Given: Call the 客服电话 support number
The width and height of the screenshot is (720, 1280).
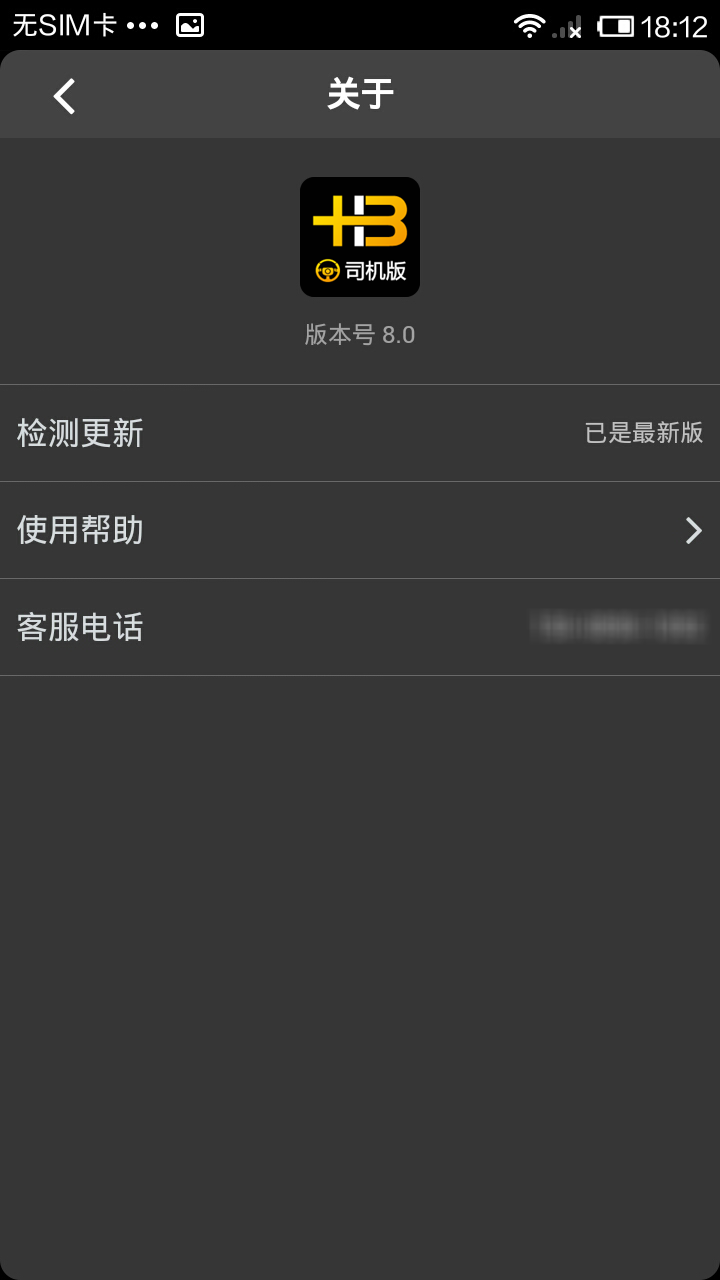Looking at the screenshot, I should click(360, 627).
